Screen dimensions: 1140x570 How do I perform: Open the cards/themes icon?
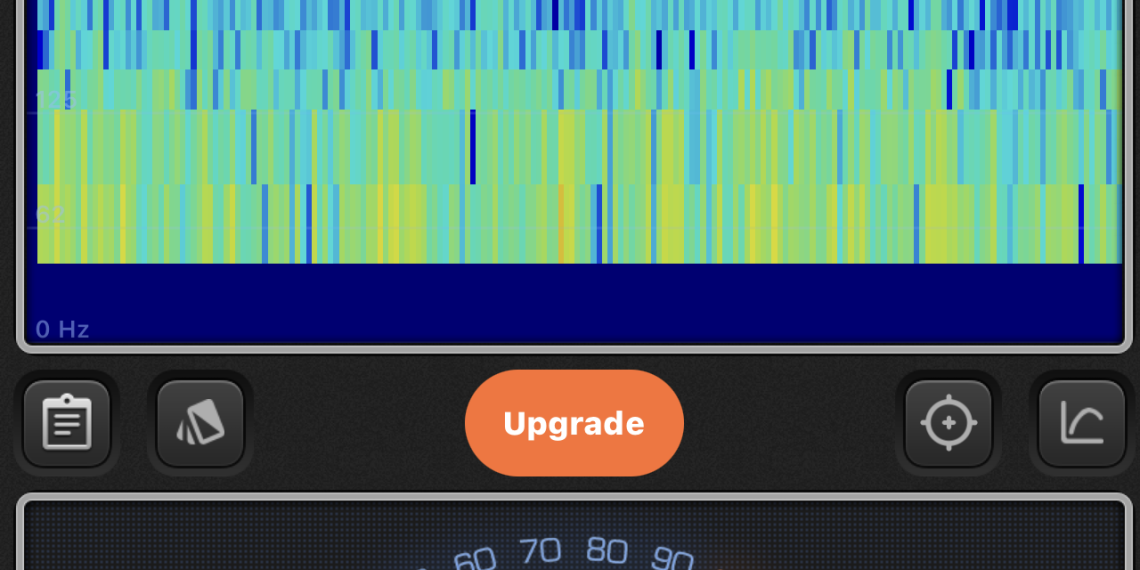(x=200, y=424)
